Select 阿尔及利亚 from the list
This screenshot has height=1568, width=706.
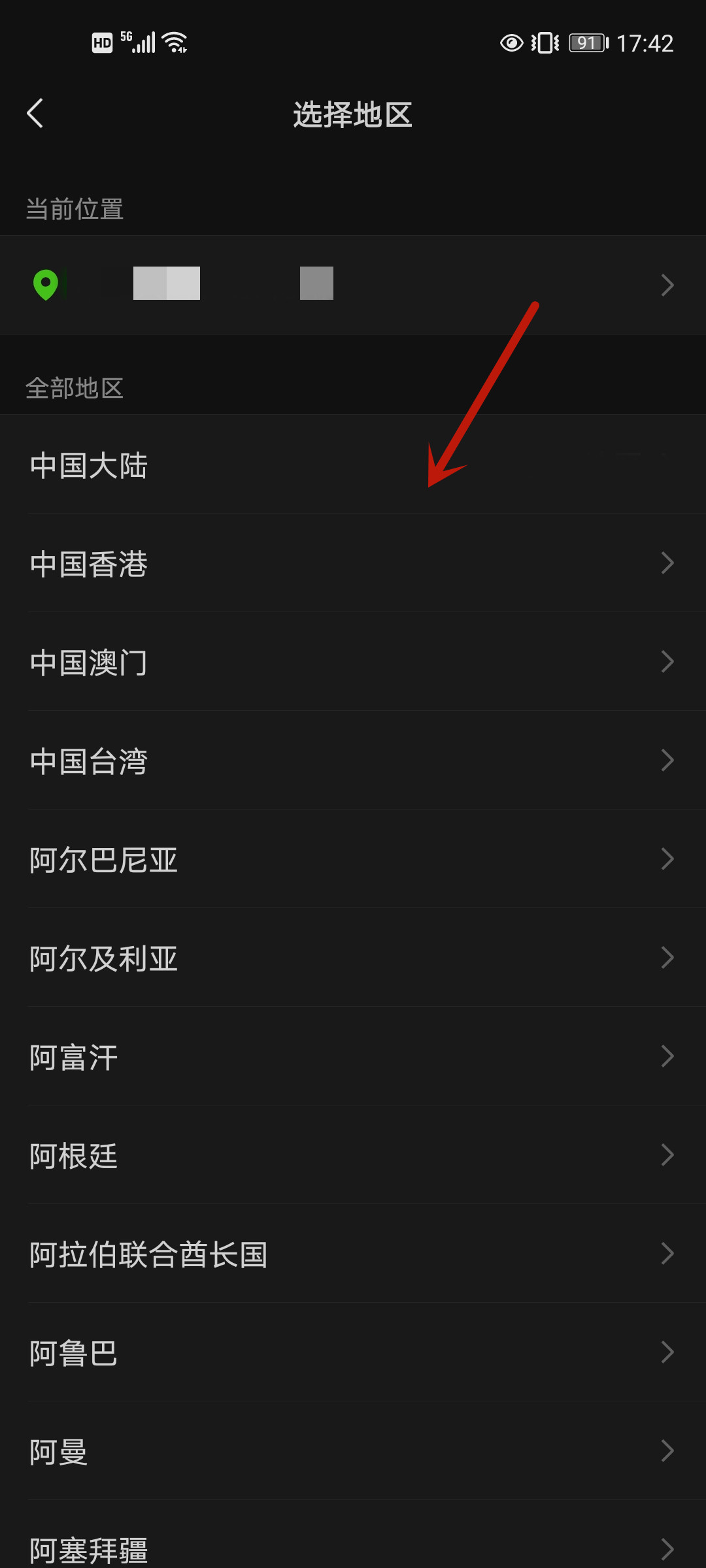353,958
